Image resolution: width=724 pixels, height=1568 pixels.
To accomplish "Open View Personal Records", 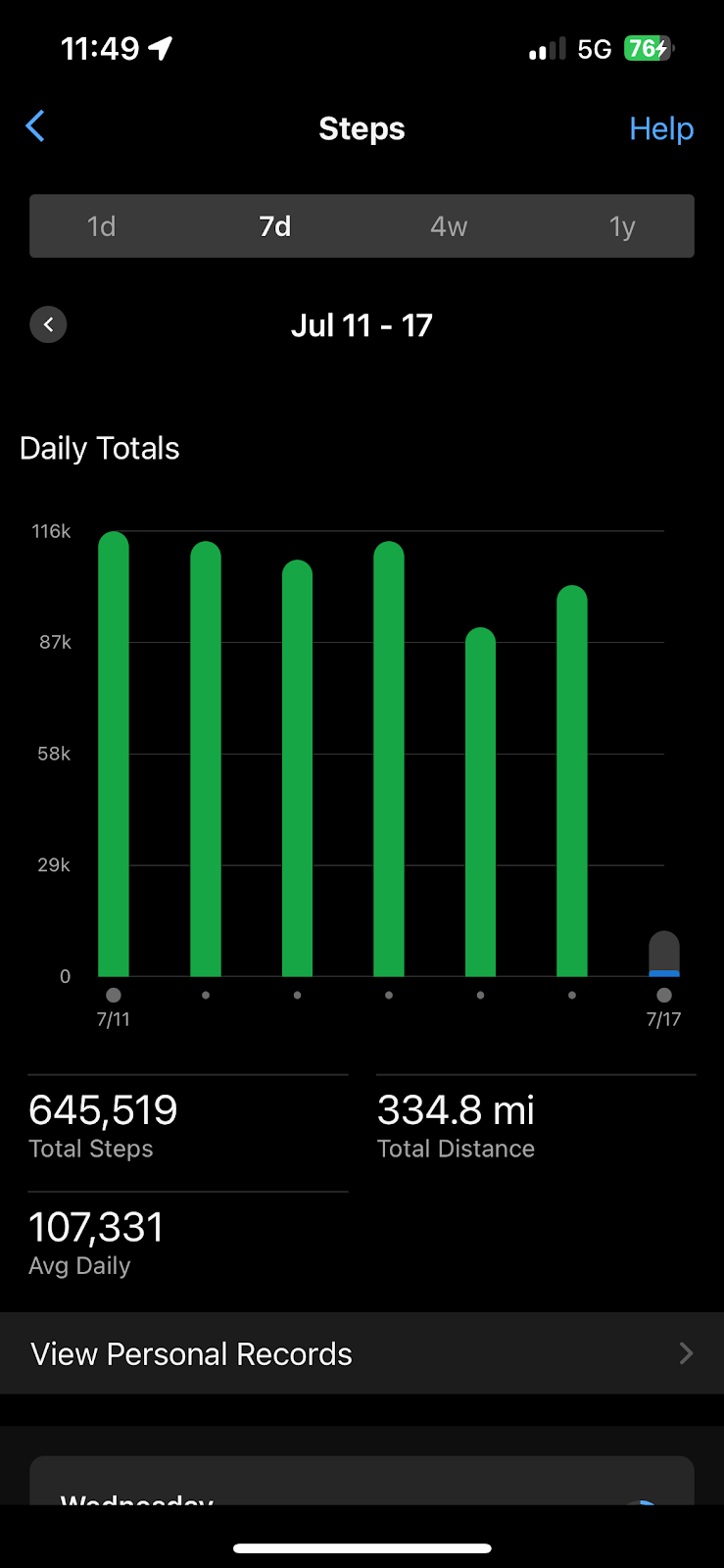I will pos(362,1353).
